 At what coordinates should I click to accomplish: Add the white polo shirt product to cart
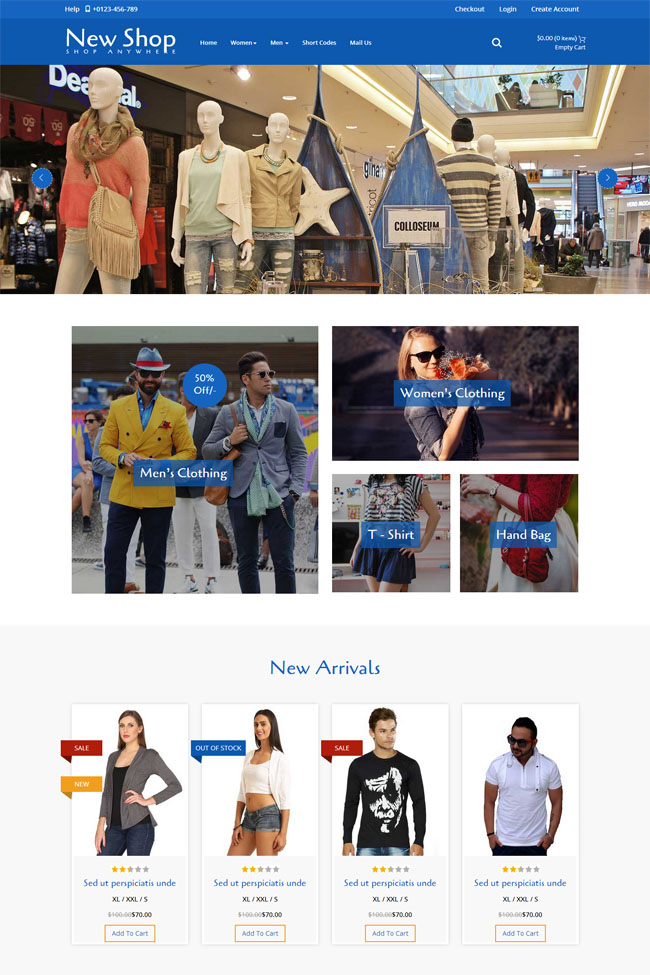520,933
